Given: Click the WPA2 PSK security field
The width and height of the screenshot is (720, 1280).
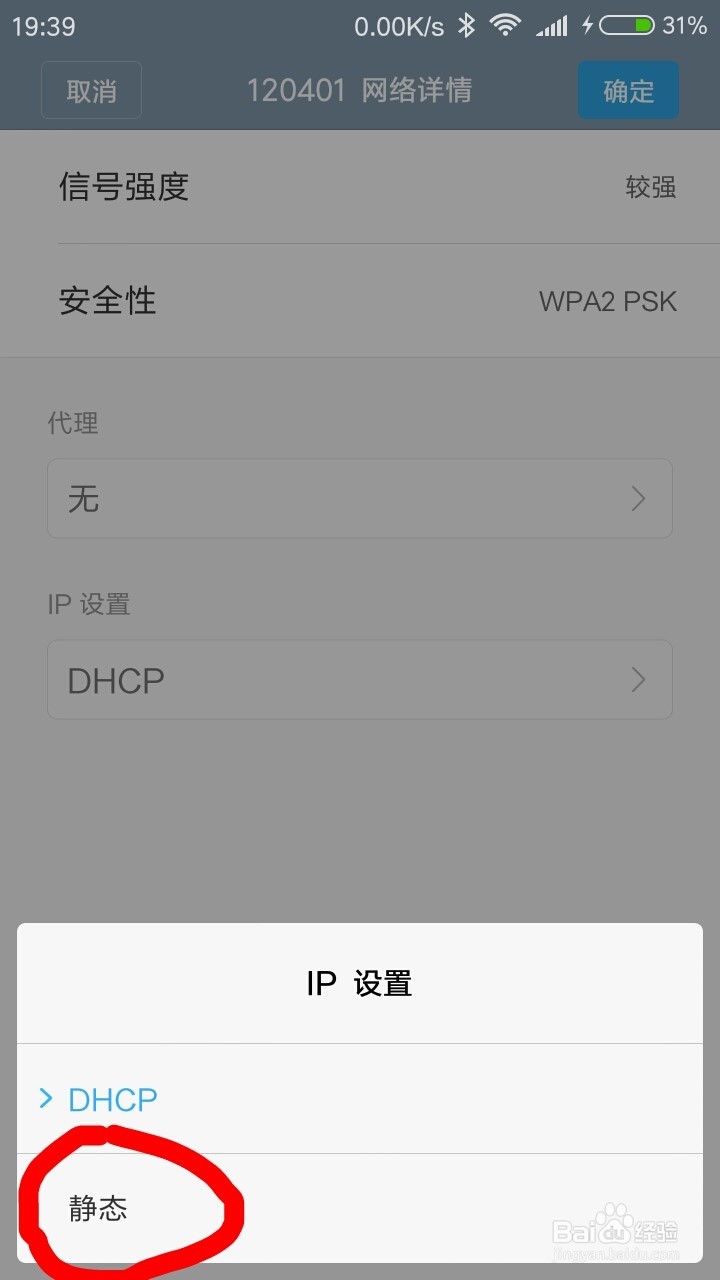Looking at the screenshot, I should click(606, 300).
